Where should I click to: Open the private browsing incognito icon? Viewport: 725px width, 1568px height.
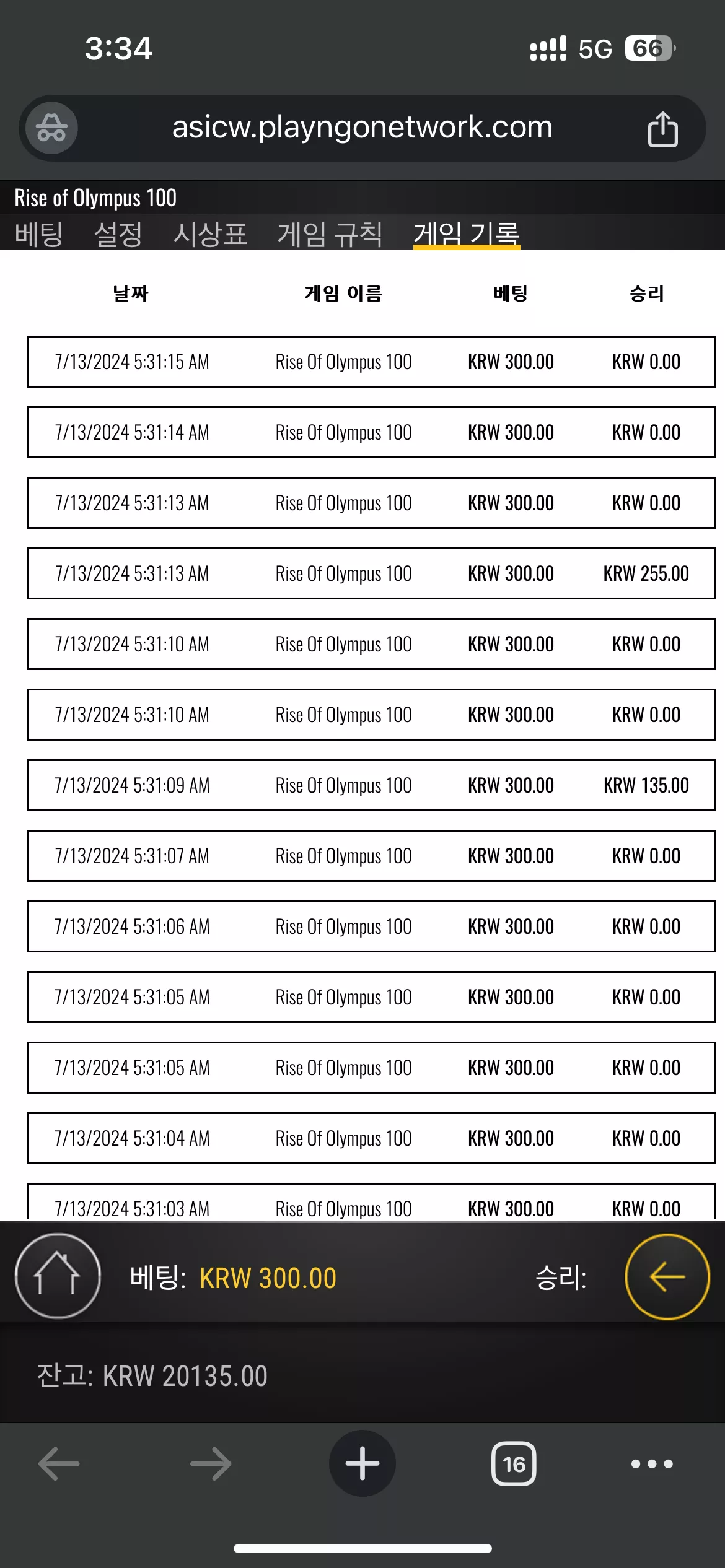point(51,128)
